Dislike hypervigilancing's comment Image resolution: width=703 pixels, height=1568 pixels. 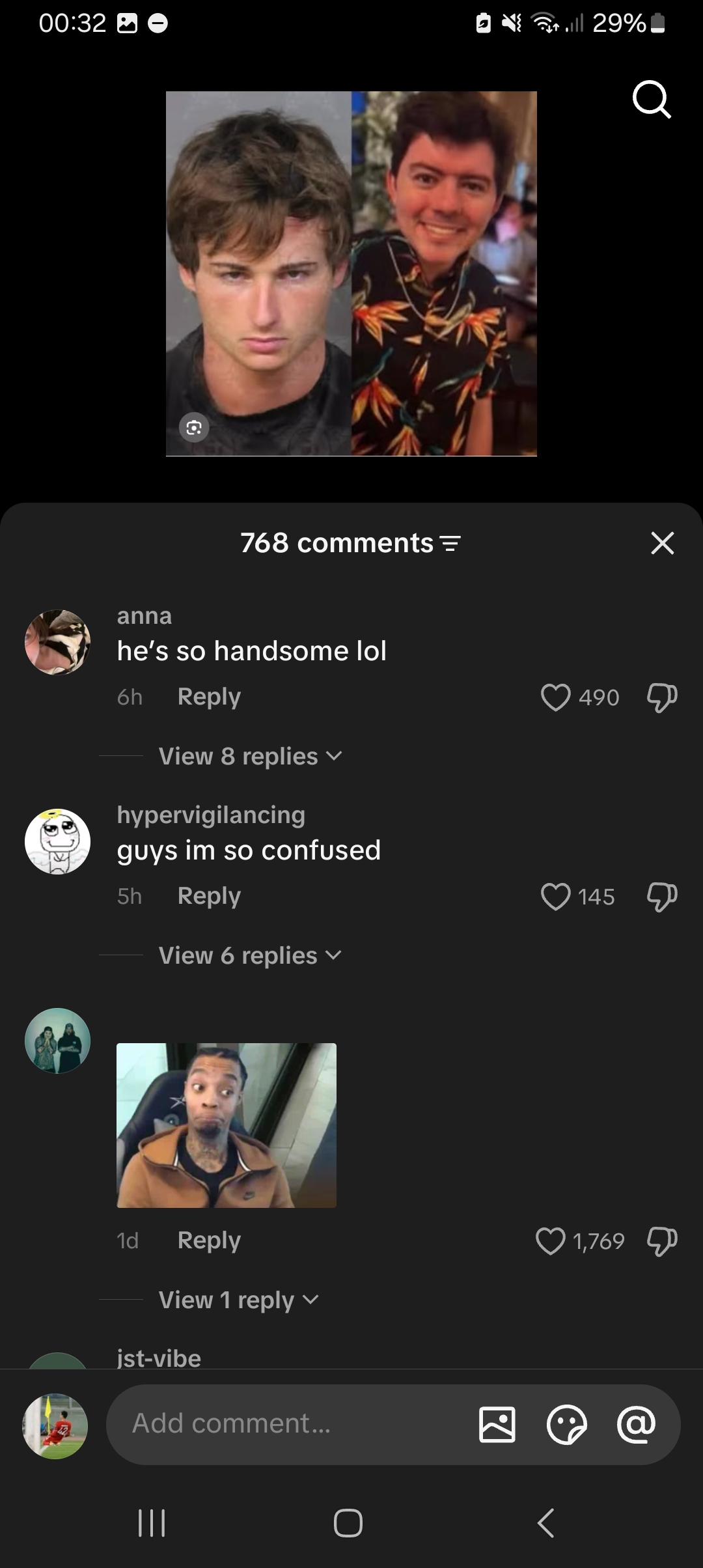(x=661, y=897)
